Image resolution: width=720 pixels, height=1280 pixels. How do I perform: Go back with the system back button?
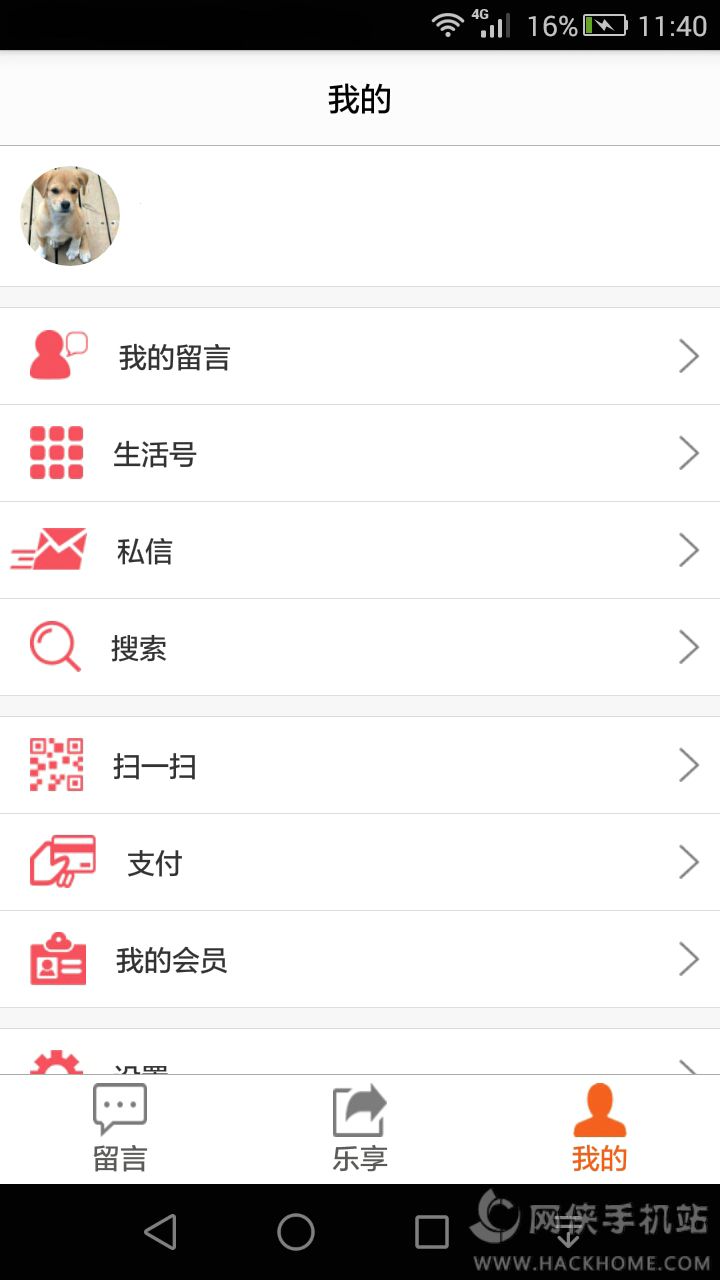coord(160,1232)
